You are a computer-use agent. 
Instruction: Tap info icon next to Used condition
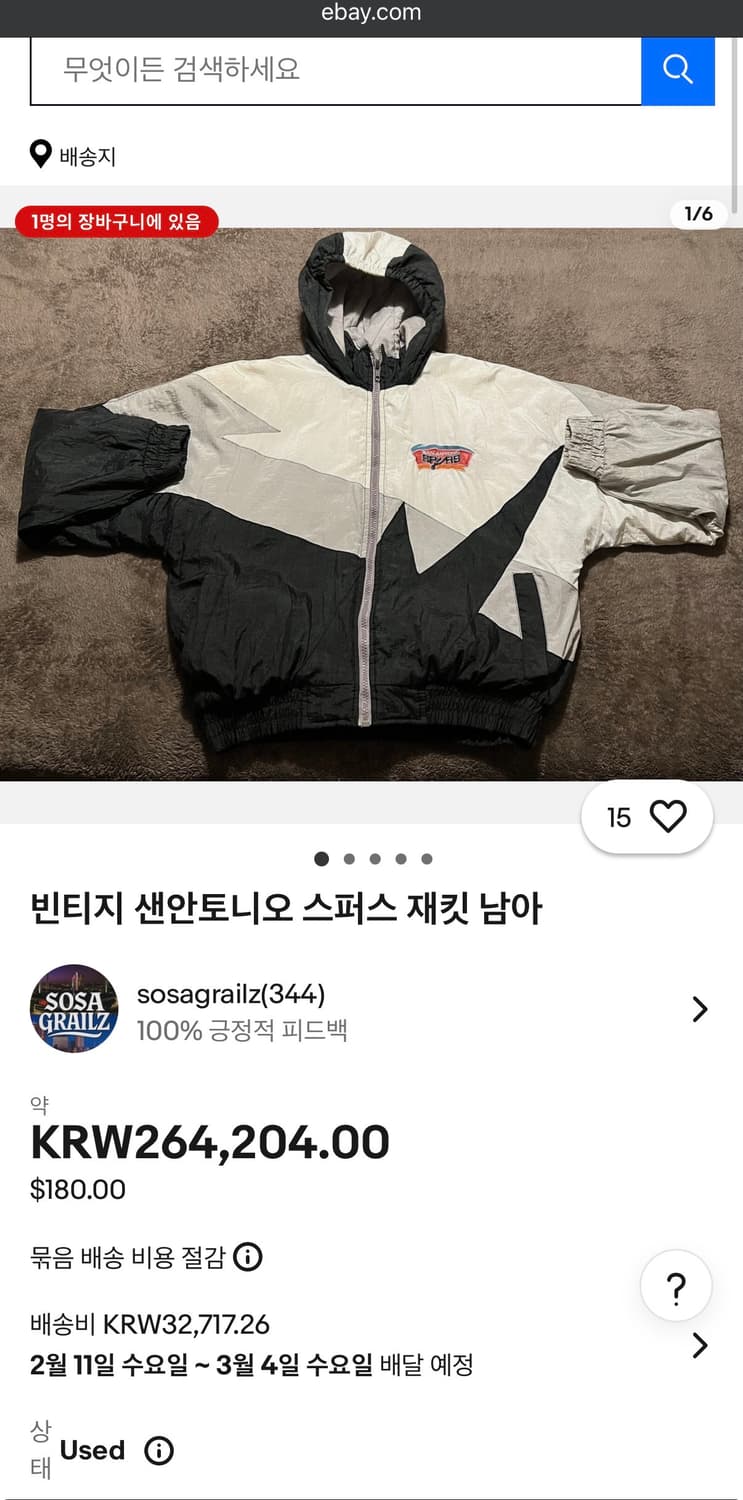click(158, 1450)
